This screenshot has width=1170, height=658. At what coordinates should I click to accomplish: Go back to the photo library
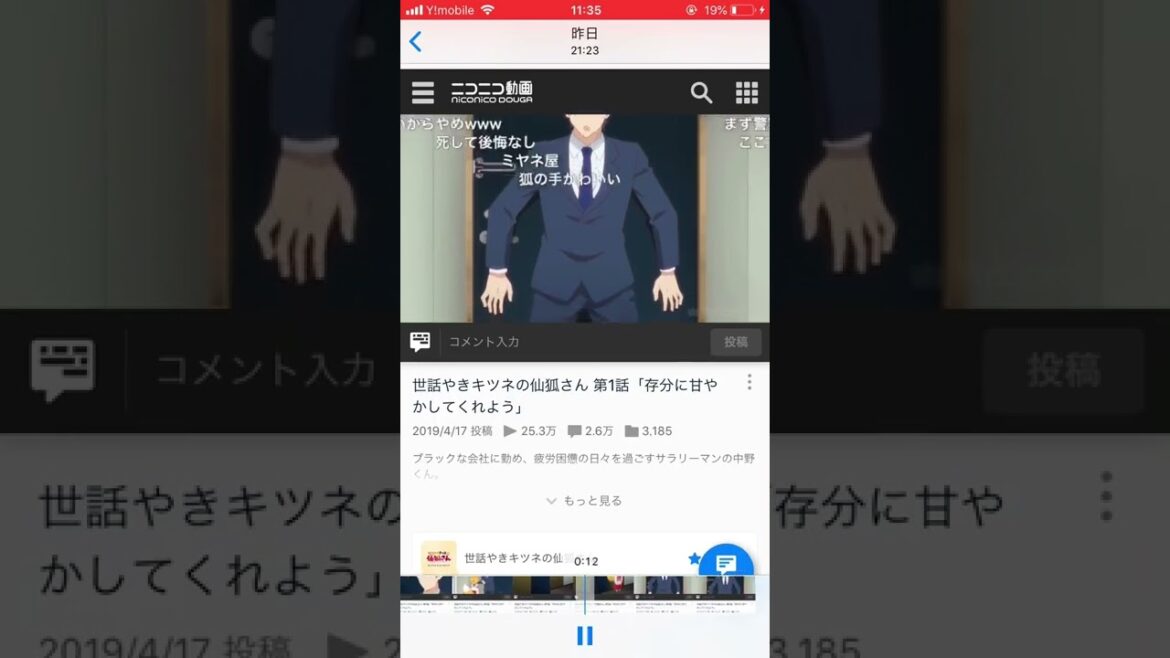(415, 42)
